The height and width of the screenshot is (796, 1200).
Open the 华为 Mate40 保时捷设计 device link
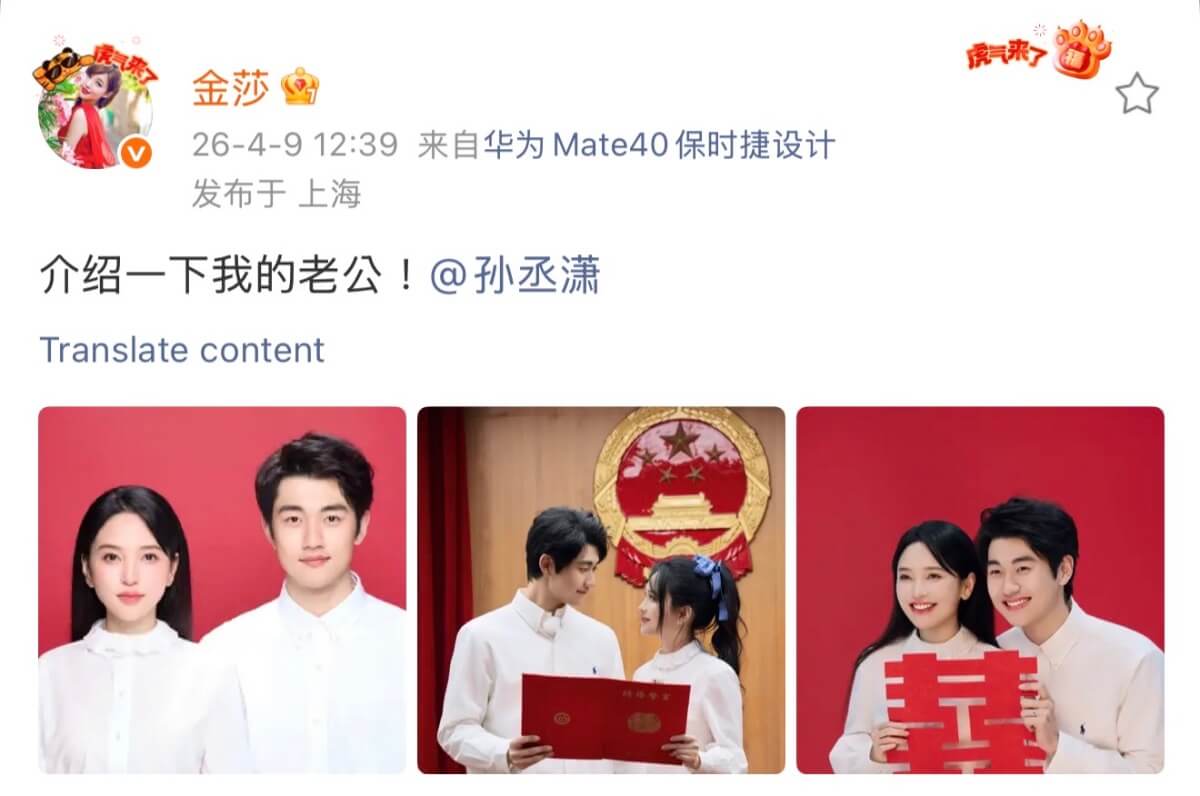[x=660, y=145]
